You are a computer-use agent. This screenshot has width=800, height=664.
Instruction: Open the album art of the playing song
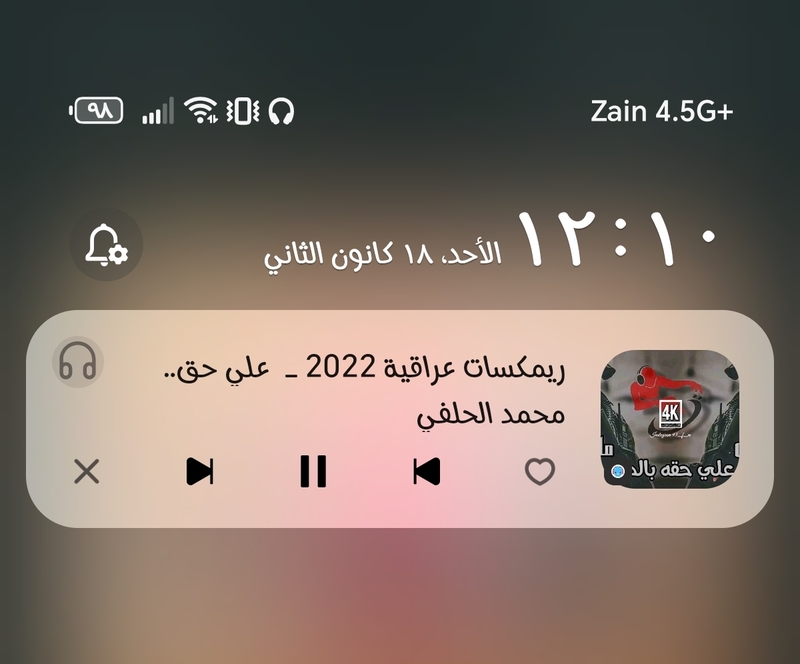(x=668, y=418)
